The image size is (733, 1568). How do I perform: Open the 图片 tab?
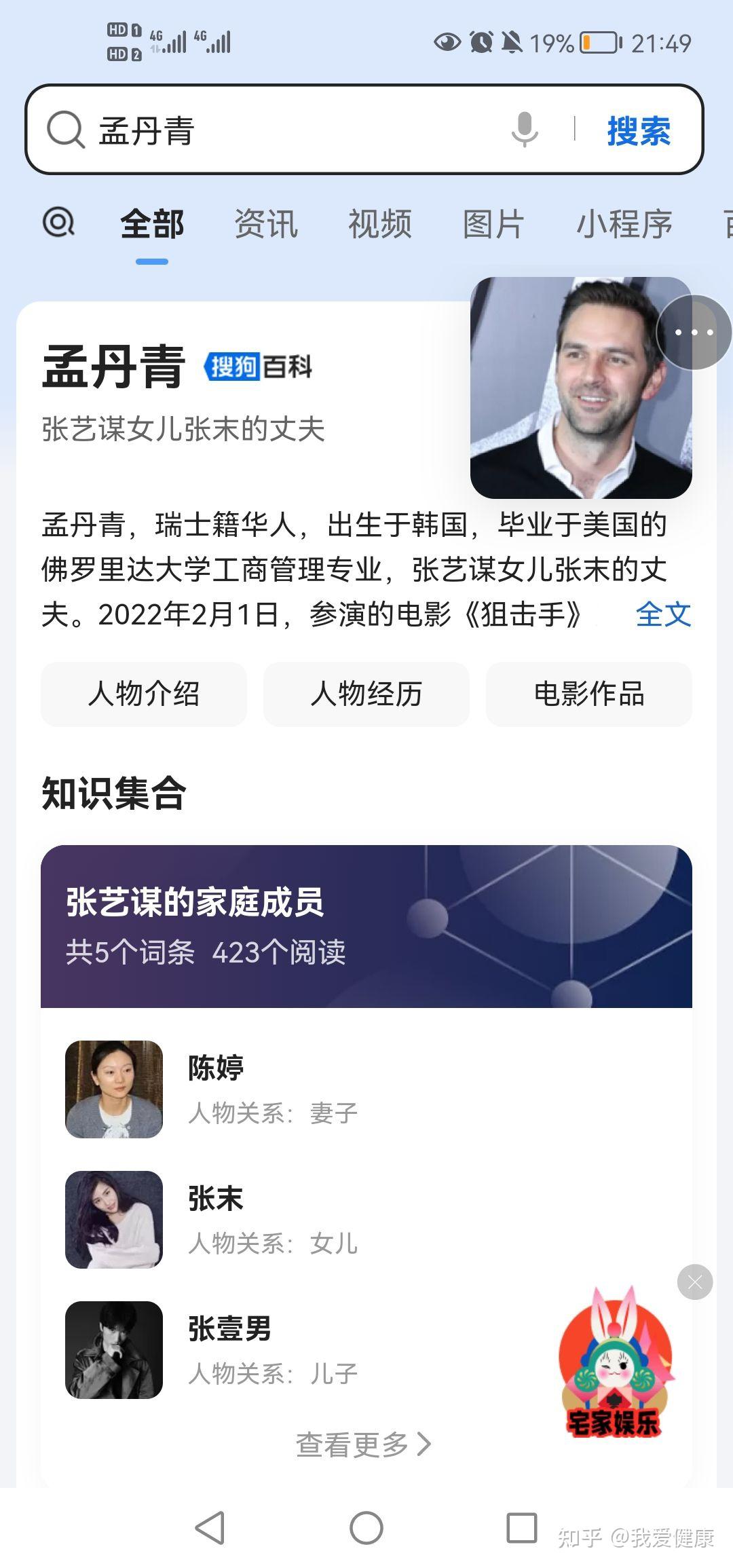493,223
